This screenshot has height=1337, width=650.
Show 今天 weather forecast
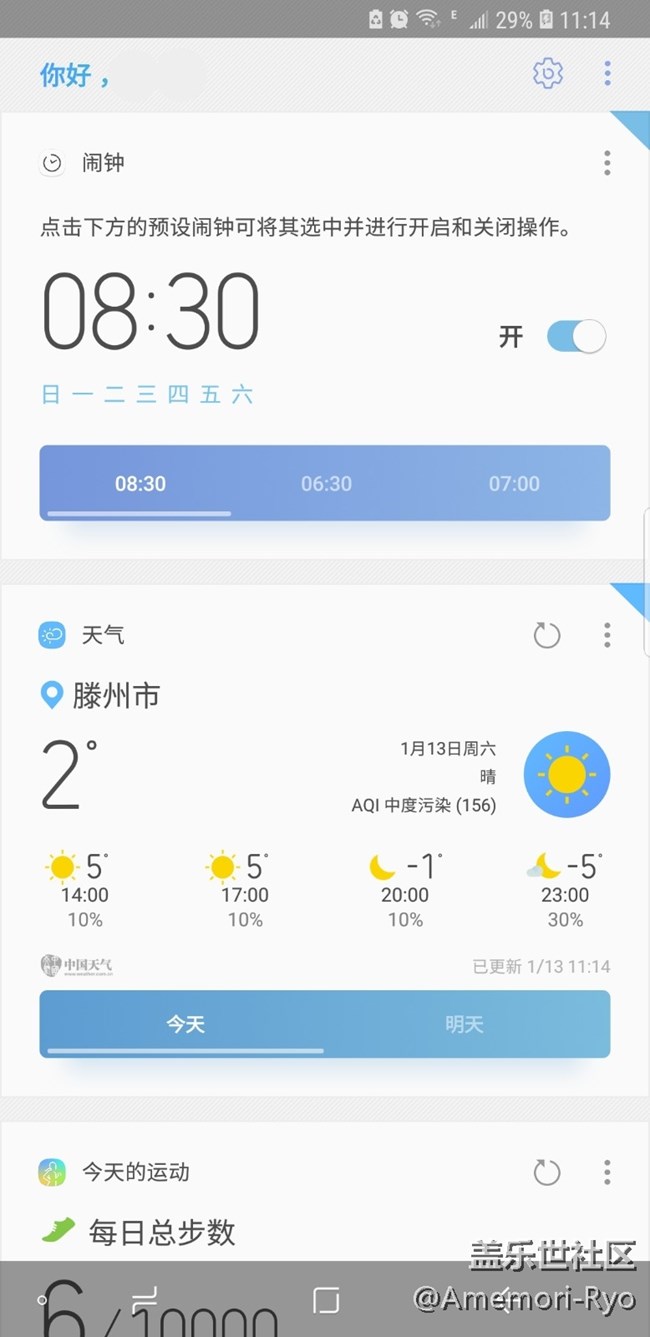[x=185, y=1024]
